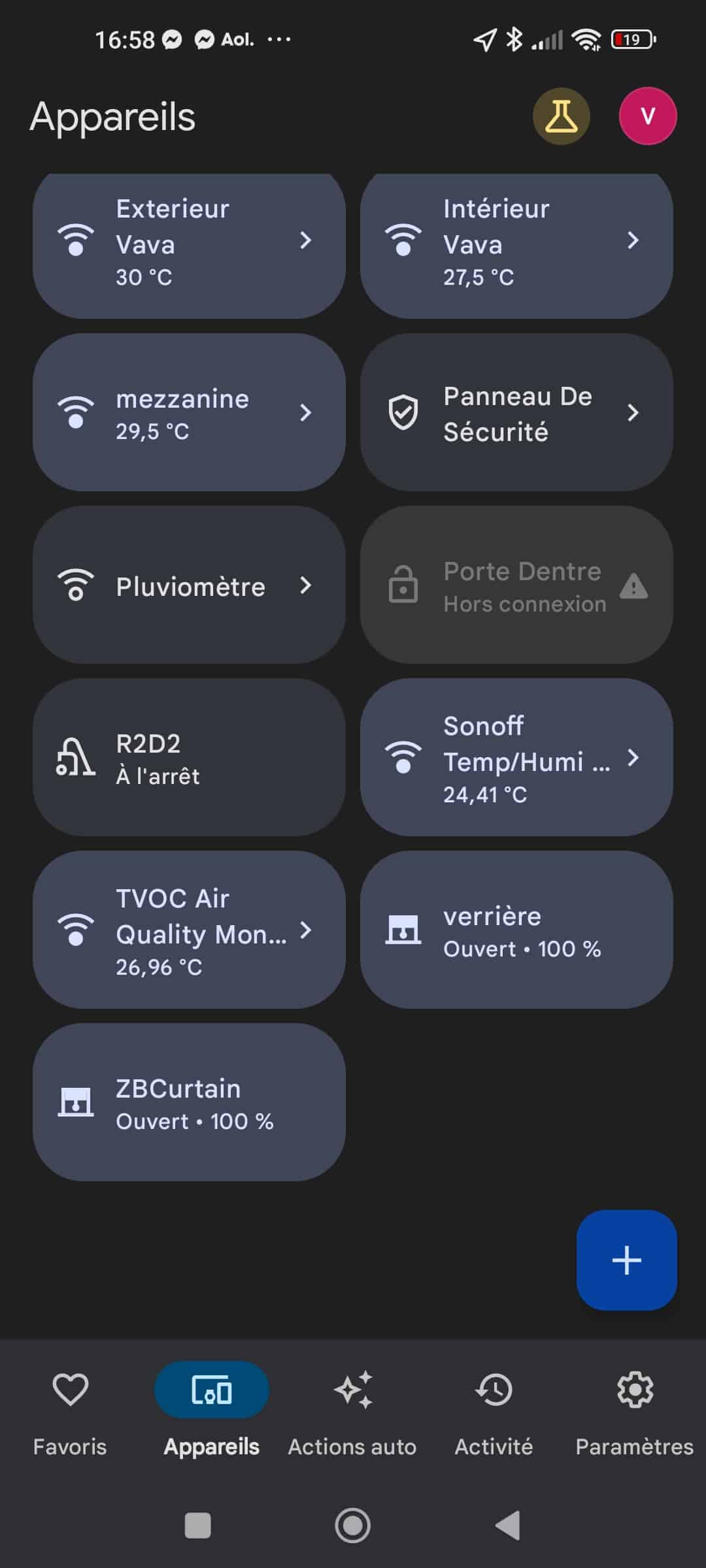Tap the ZBCurtain device card
Screen dimensions: 706x1568
(x=189, y=1103)
